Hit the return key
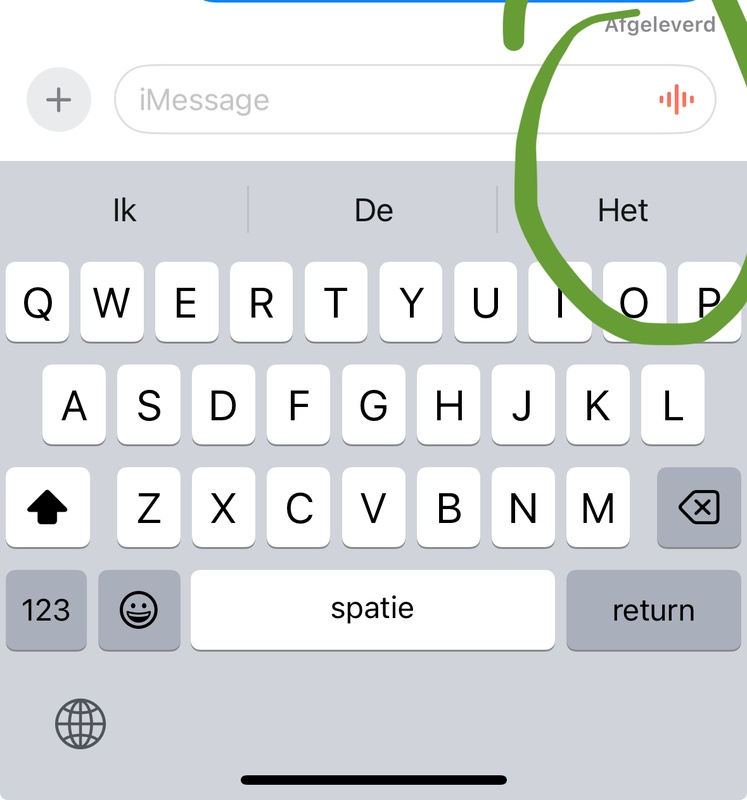 [653, 610]
